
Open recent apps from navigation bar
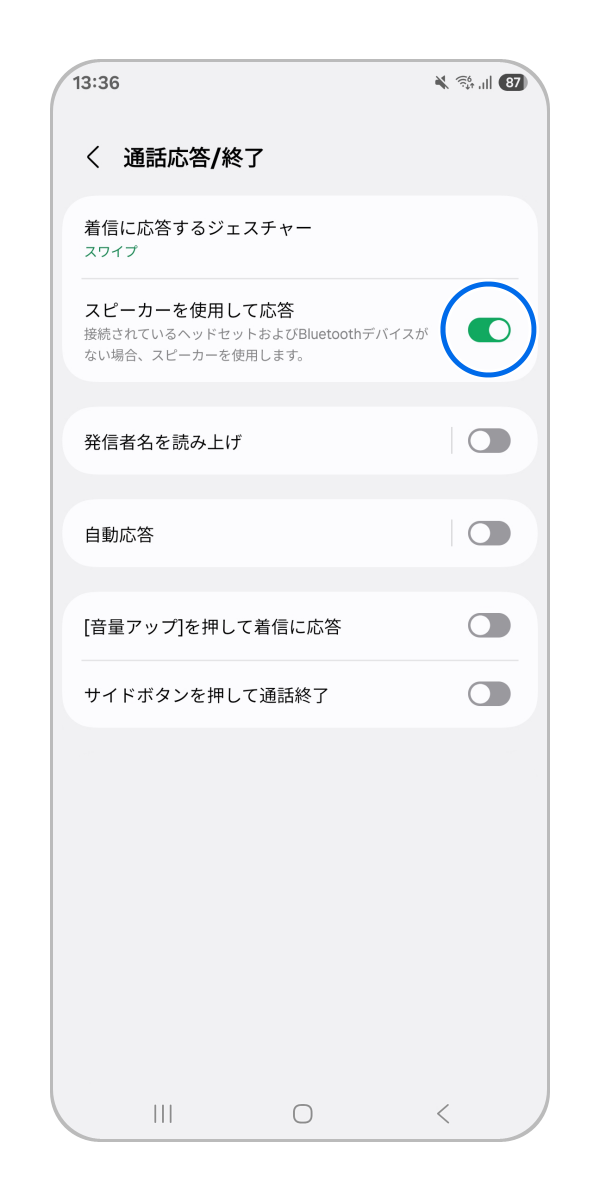click(x=163, y=1114)
